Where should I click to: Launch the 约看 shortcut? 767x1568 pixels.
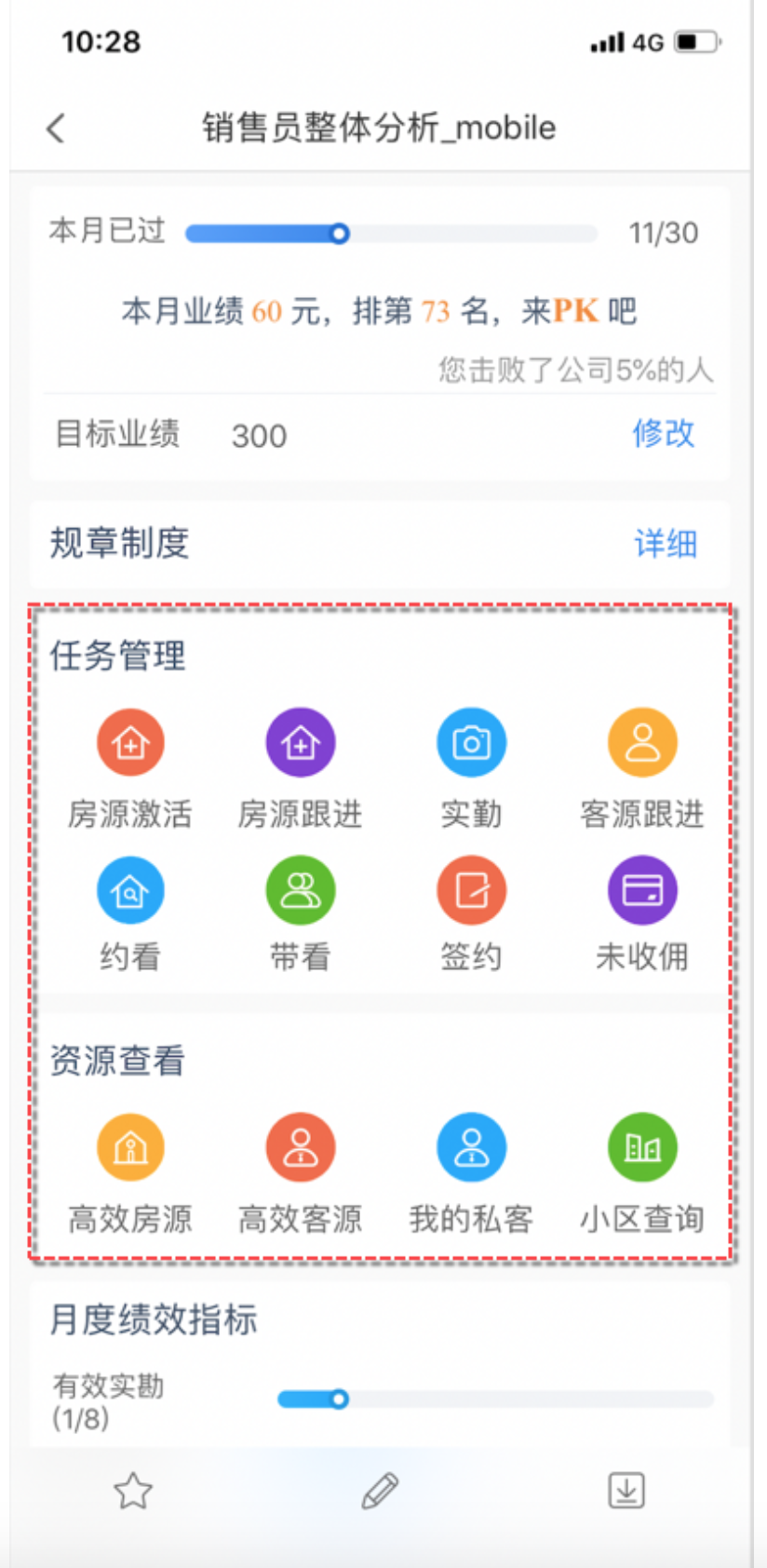[x=130, y=891]
